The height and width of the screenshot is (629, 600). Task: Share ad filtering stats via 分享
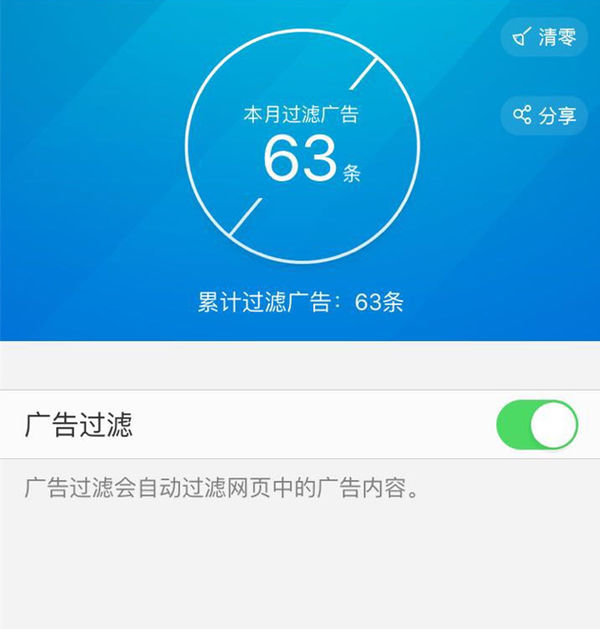[x=545, y=115]
